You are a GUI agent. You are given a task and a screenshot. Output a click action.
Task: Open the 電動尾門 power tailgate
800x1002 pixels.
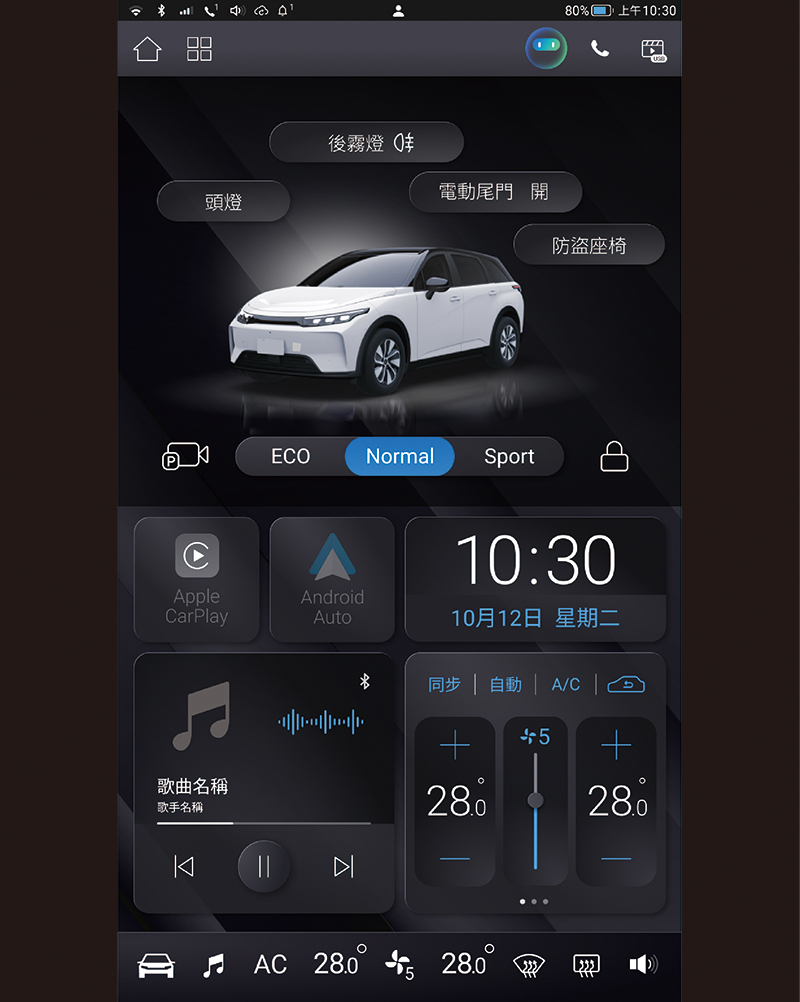click(x=495, y=192)
